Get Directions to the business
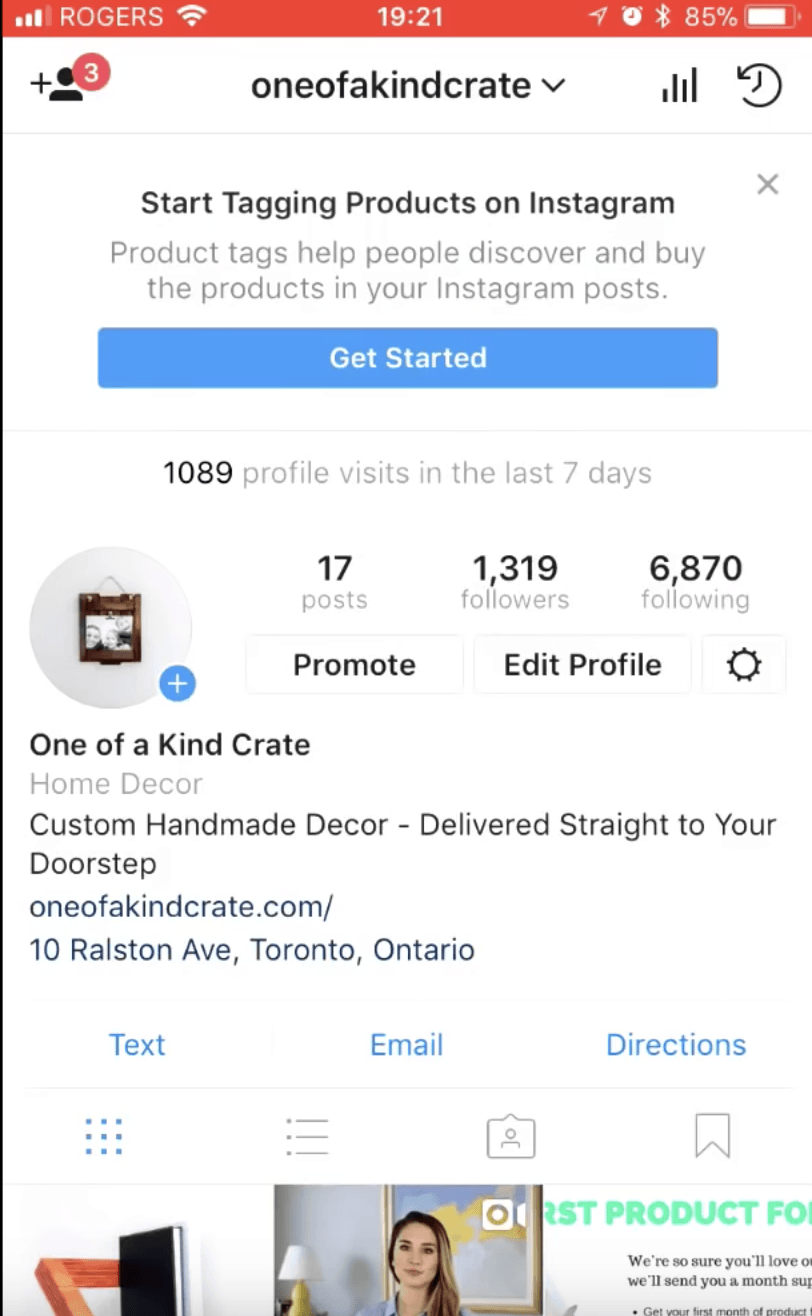 coord(676,1045)
